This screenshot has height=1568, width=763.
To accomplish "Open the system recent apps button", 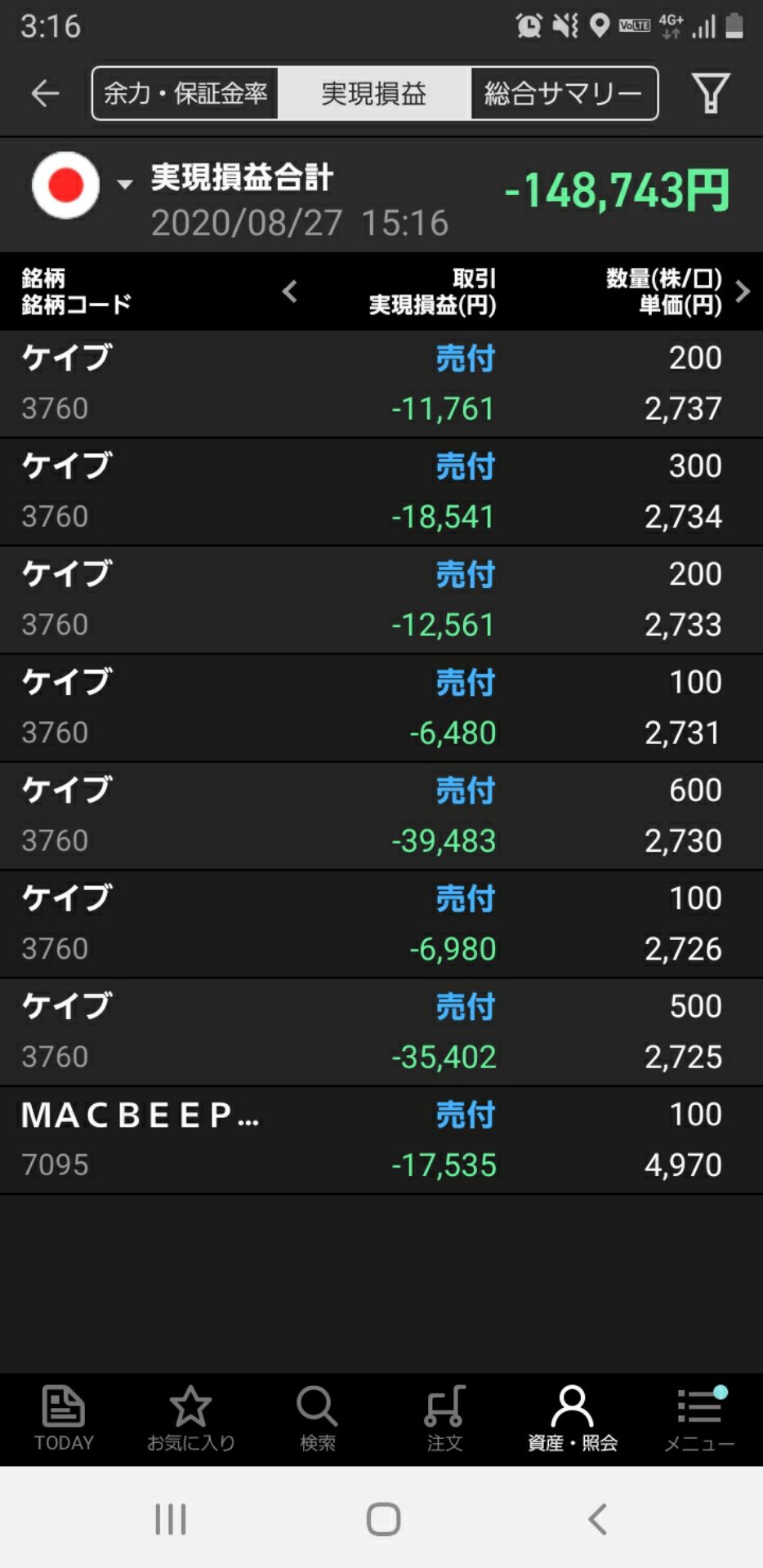I will [x=171, y=1520].
